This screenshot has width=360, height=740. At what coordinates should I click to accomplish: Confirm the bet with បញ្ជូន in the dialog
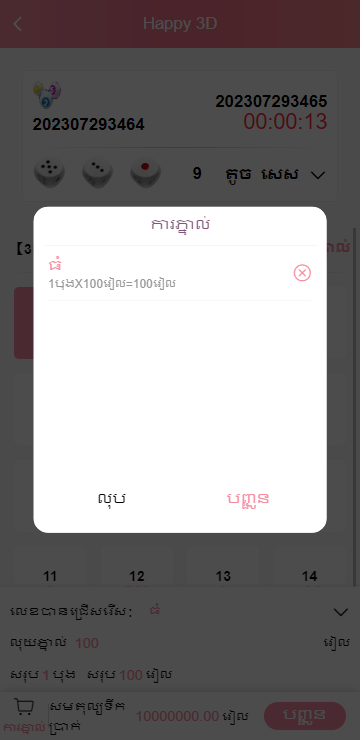click(248, 499)
